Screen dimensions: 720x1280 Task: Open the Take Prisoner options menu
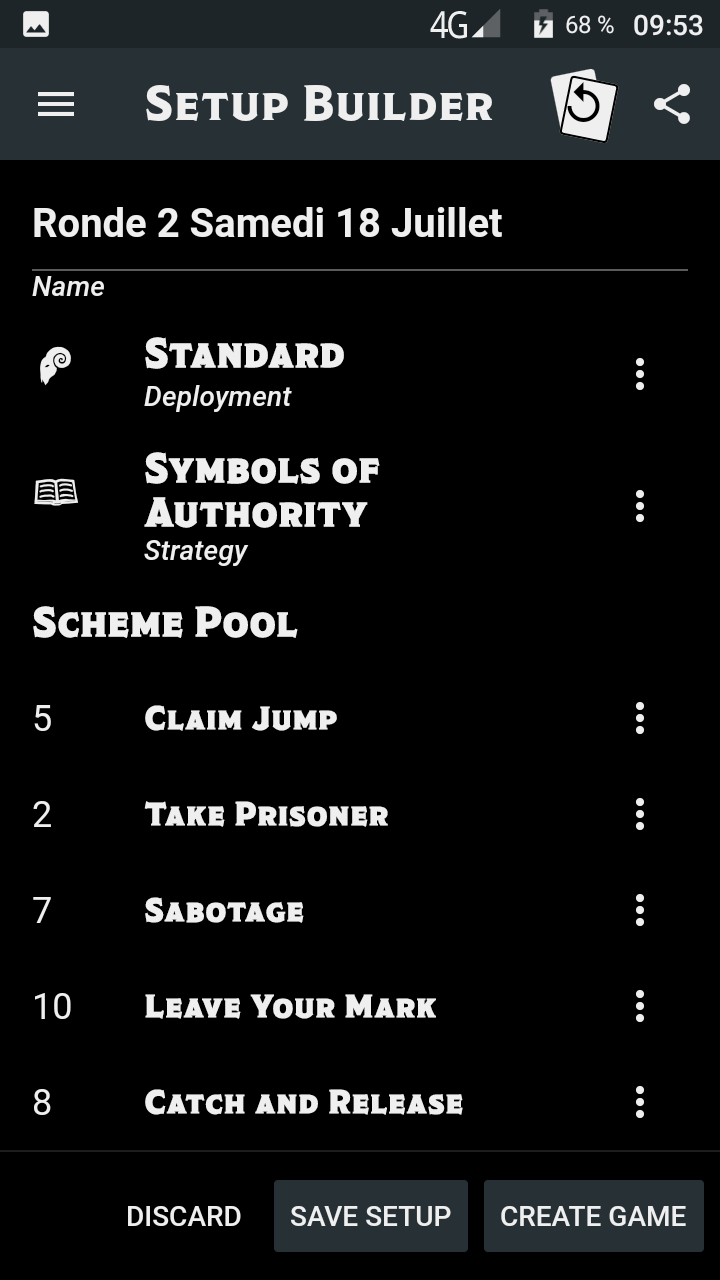pyautogui.click(x=639, y=814)
